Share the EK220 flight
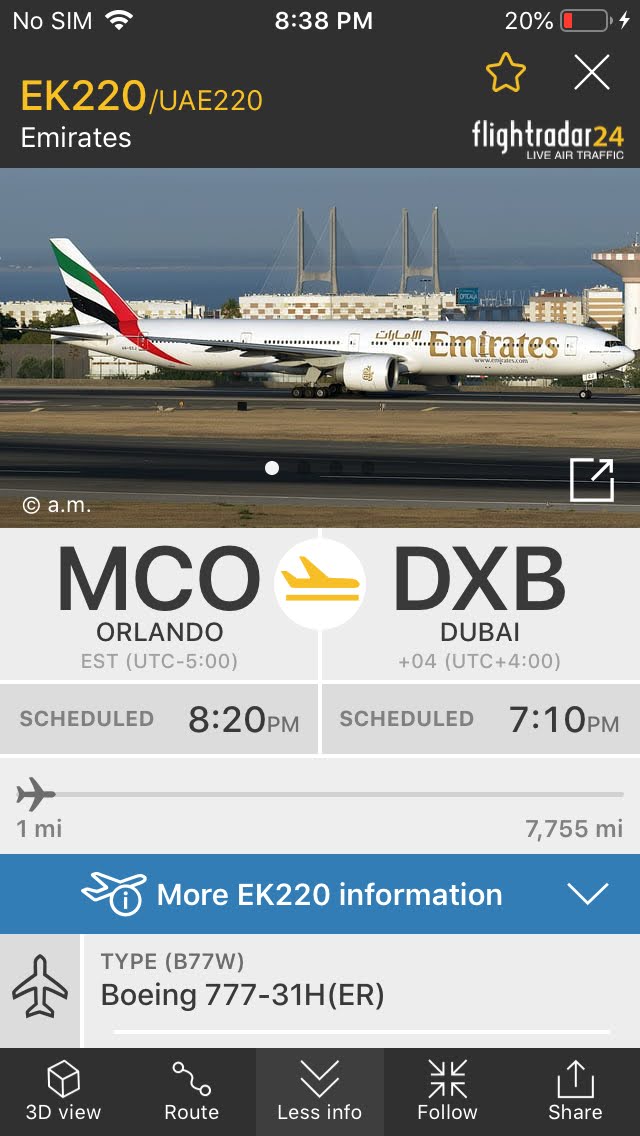 (575, 1091)
